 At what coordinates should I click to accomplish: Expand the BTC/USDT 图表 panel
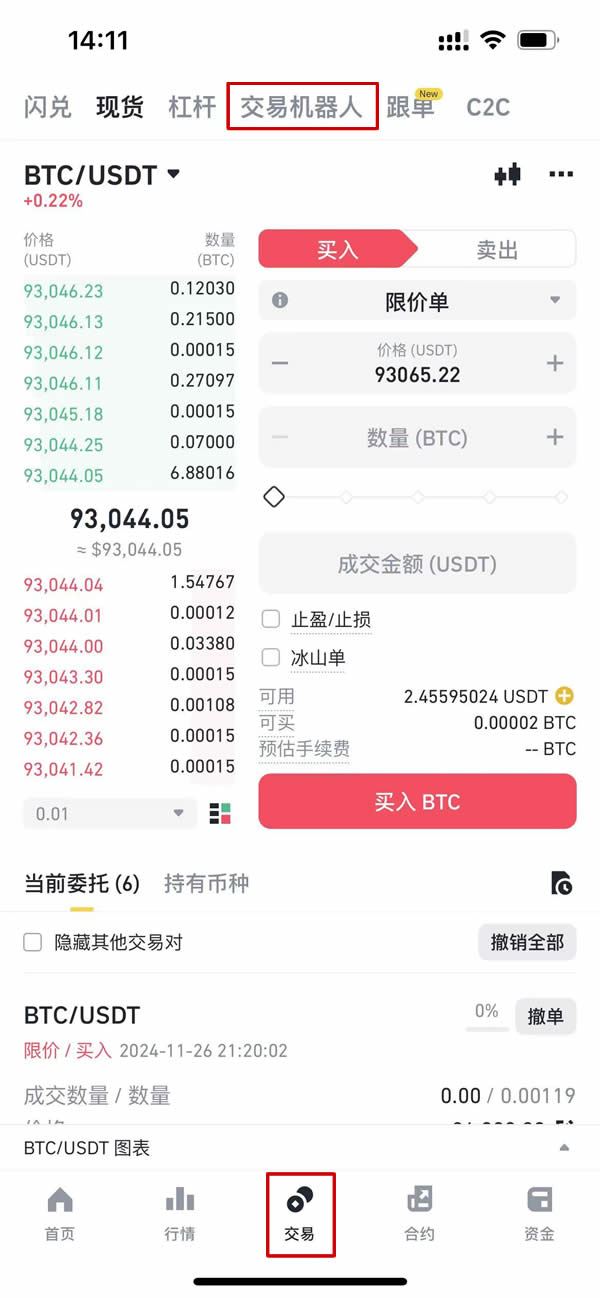pos(564,1148)
